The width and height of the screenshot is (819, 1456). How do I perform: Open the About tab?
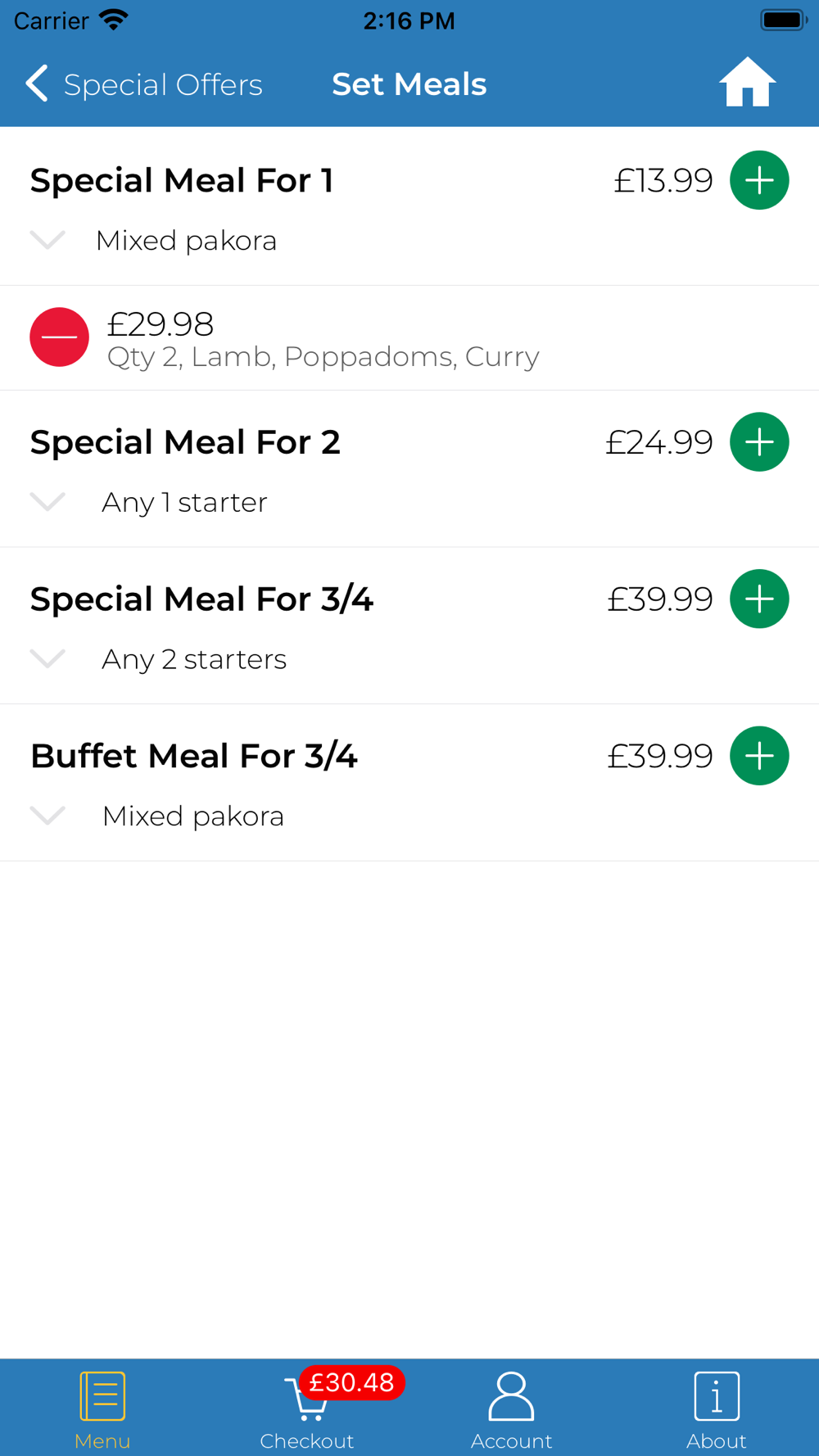[717, 1409]
